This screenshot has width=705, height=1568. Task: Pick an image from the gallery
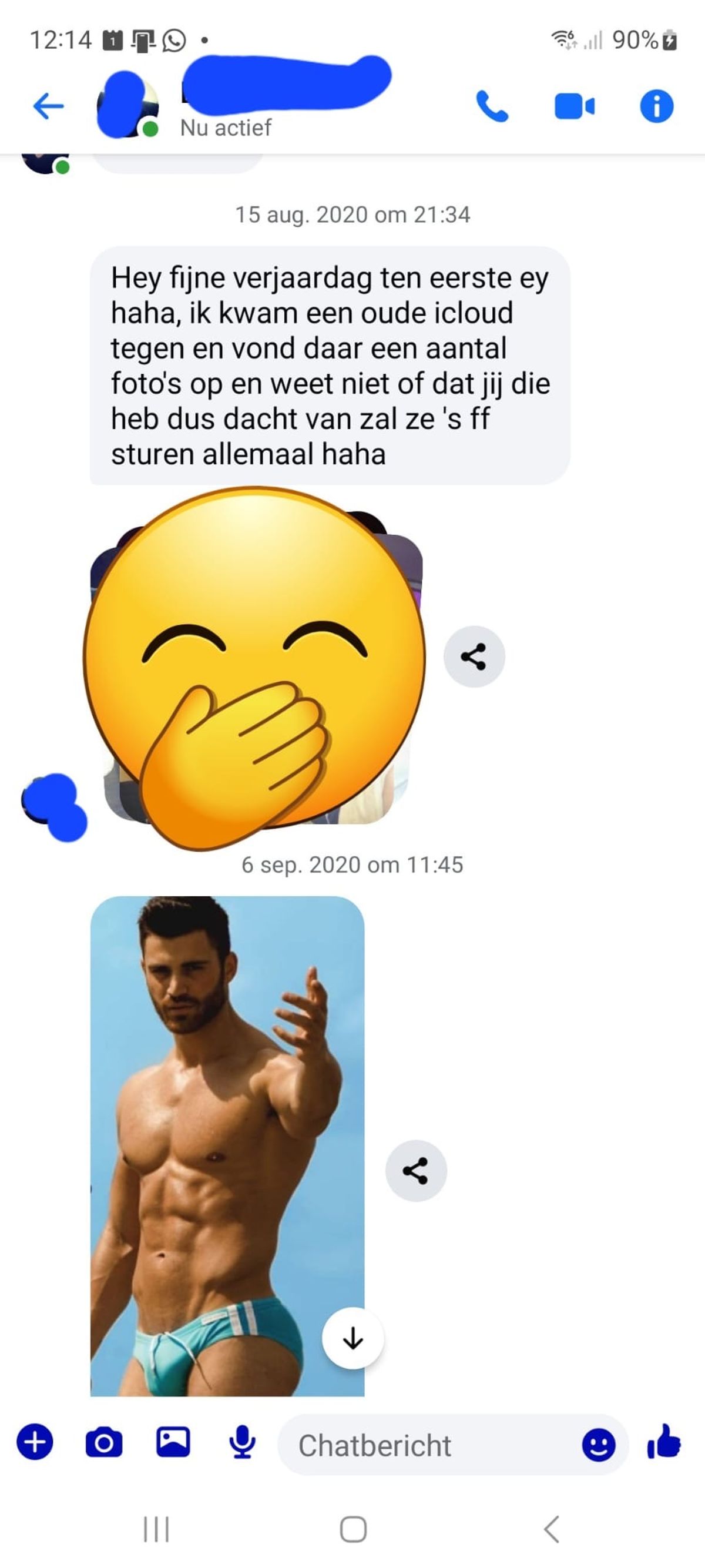173,1443
